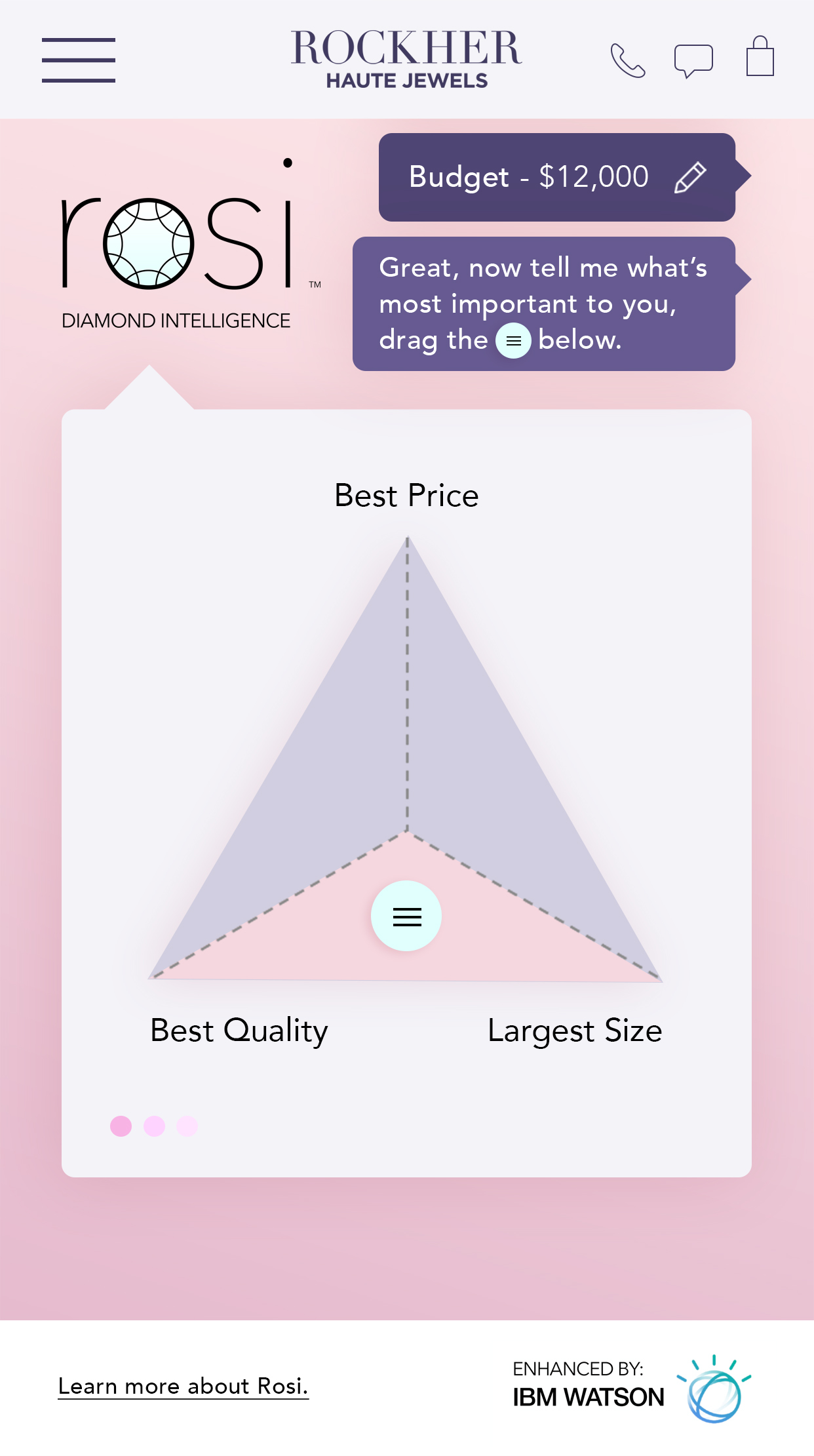This screenshot has width=814, height=1456.
Task: Open the chat bubble icon
Action: [693, 61]
